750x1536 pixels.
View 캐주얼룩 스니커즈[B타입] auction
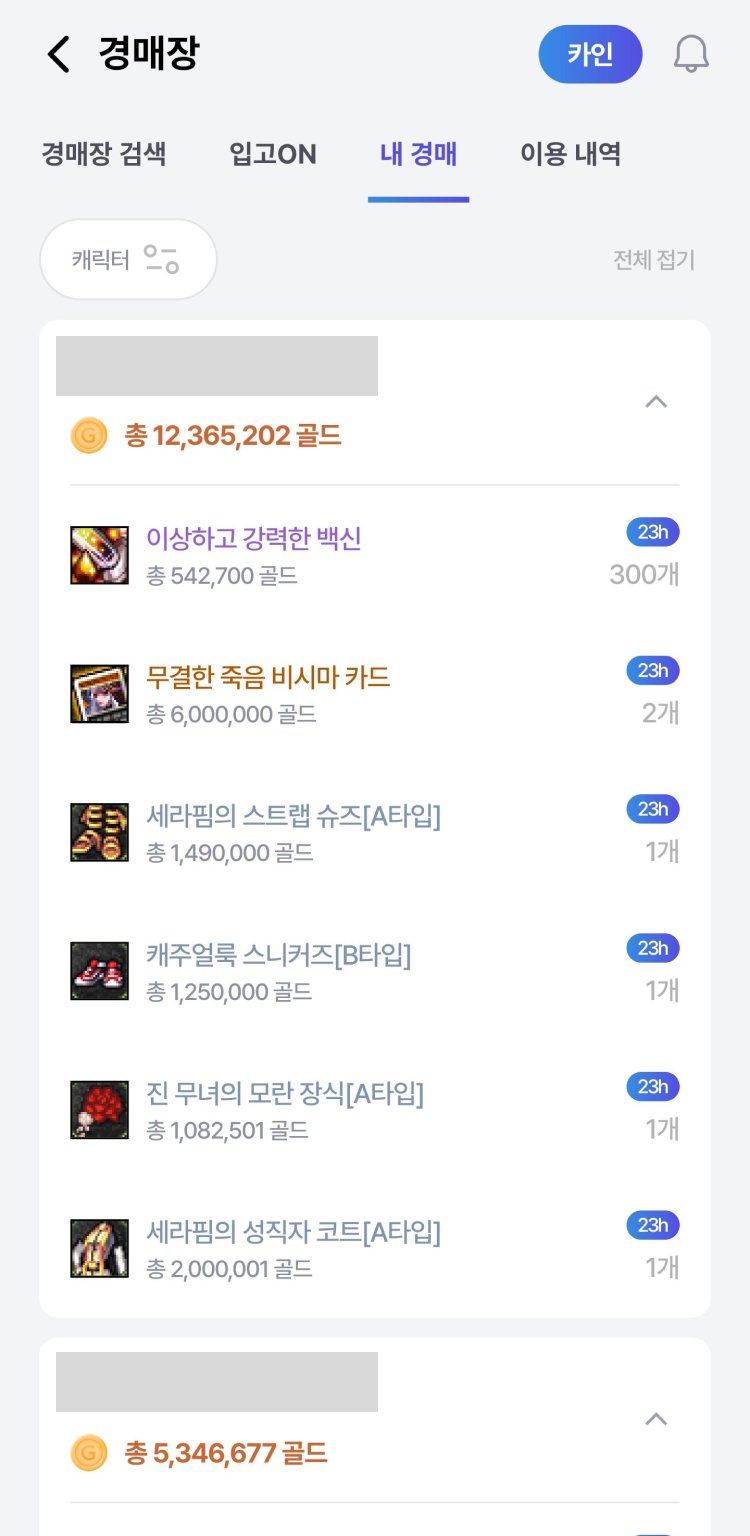279,956
